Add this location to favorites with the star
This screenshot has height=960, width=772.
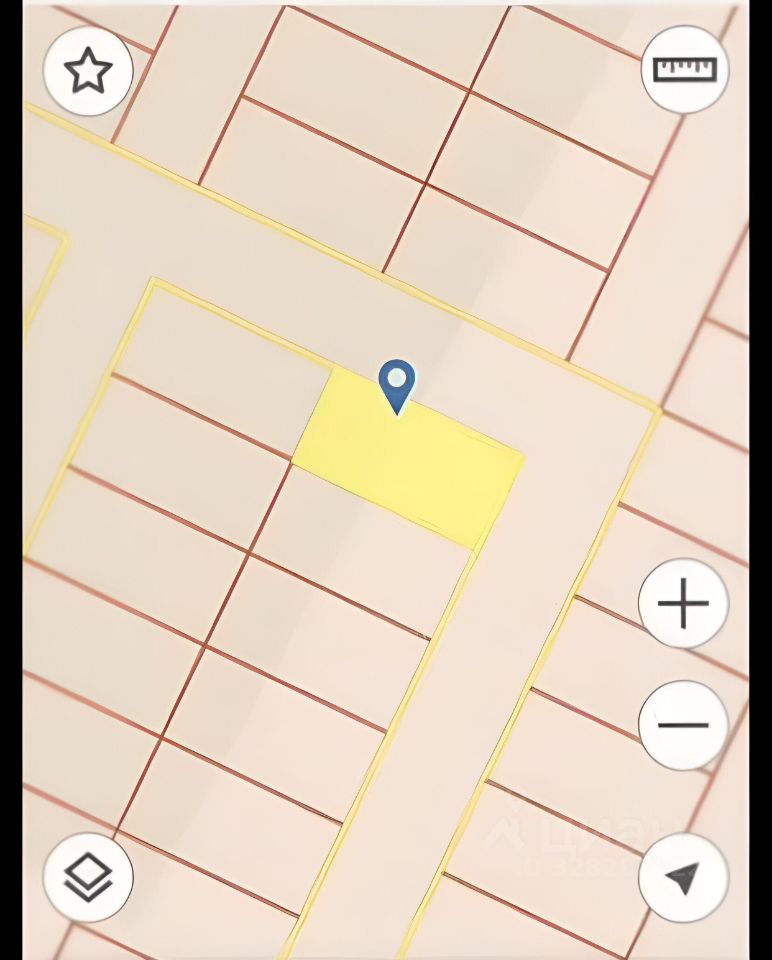pos(88,71)
